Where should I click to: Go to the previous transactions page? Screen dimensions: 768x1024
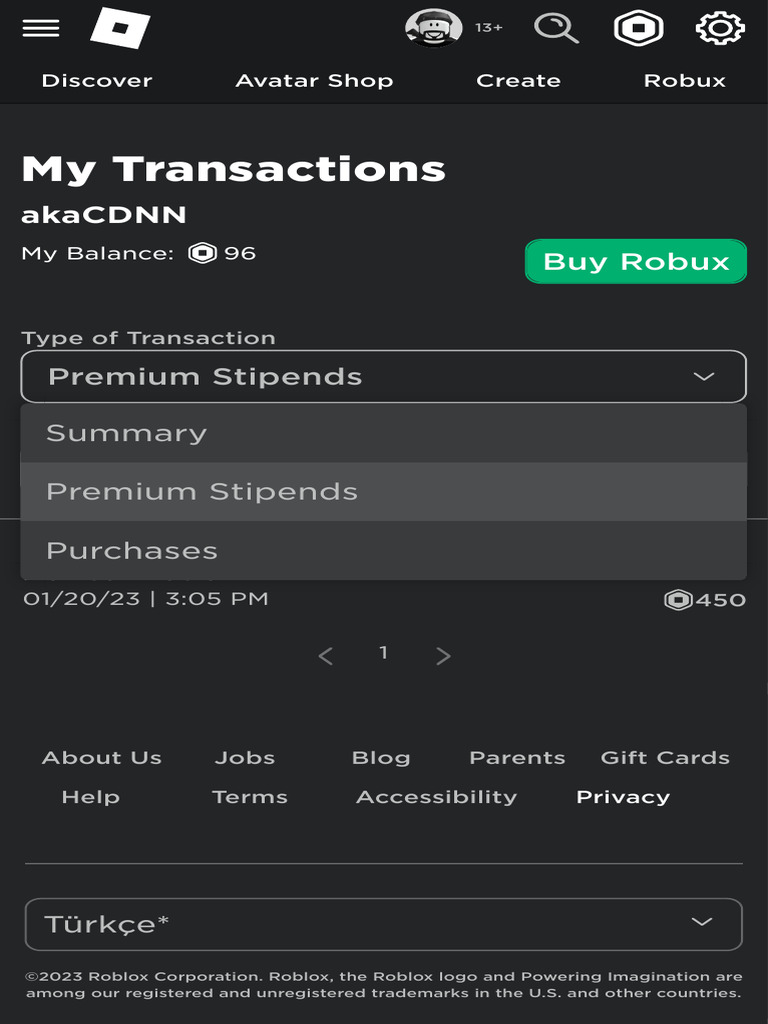click(x=325, y=656)
